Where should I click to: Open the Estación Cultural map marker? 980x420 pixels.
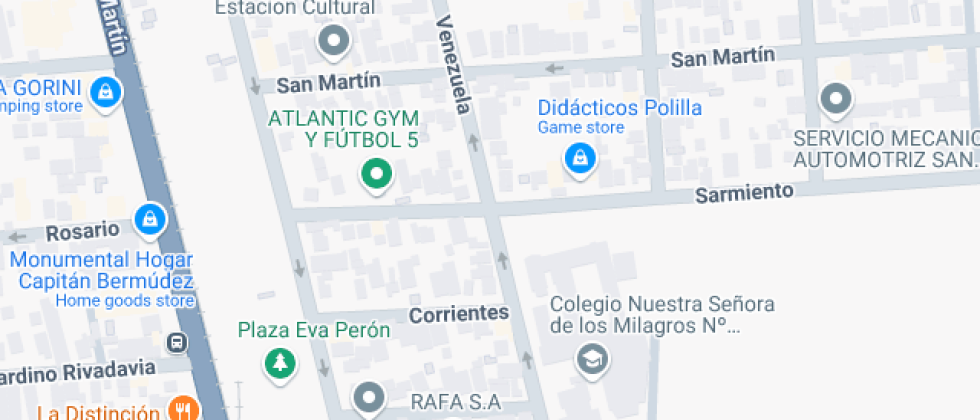[333, 41]
